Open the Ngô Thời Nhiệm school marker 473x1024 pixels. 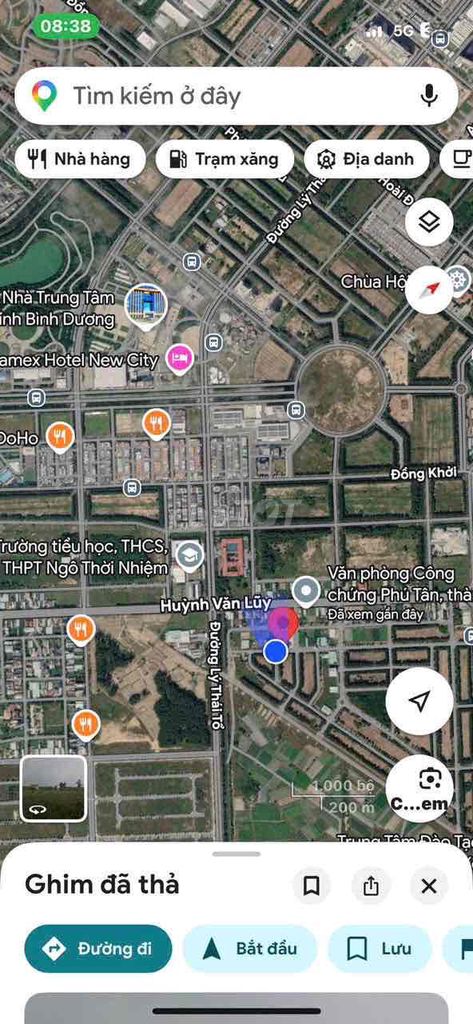[x=189, y=556]
